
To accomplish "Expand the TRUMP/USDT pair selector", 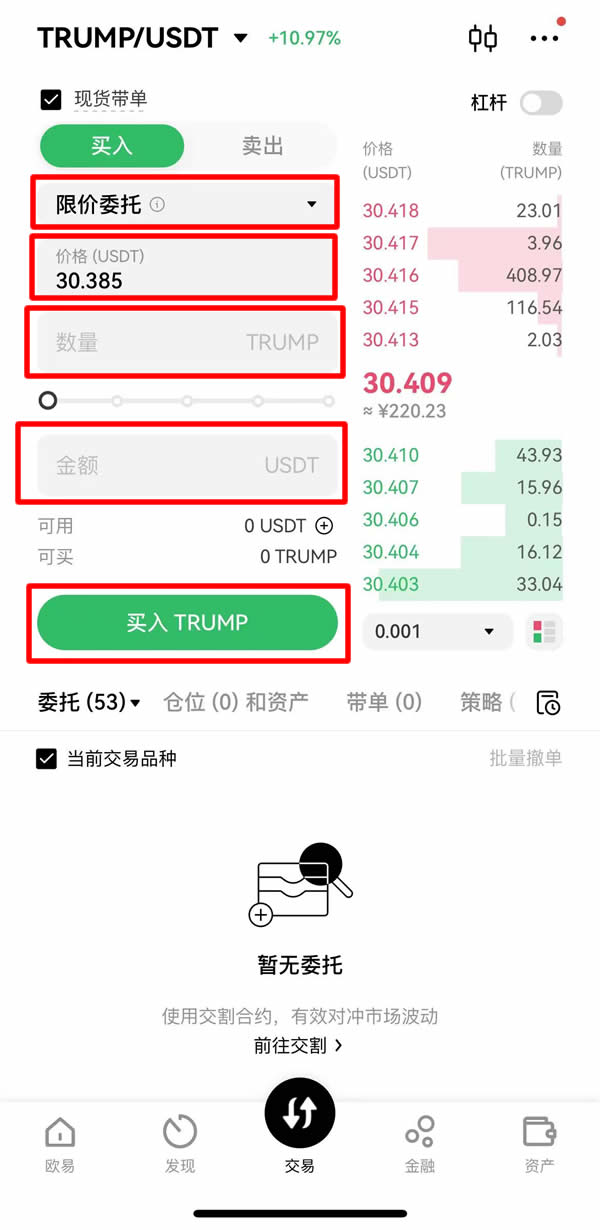I will (240, 39).
